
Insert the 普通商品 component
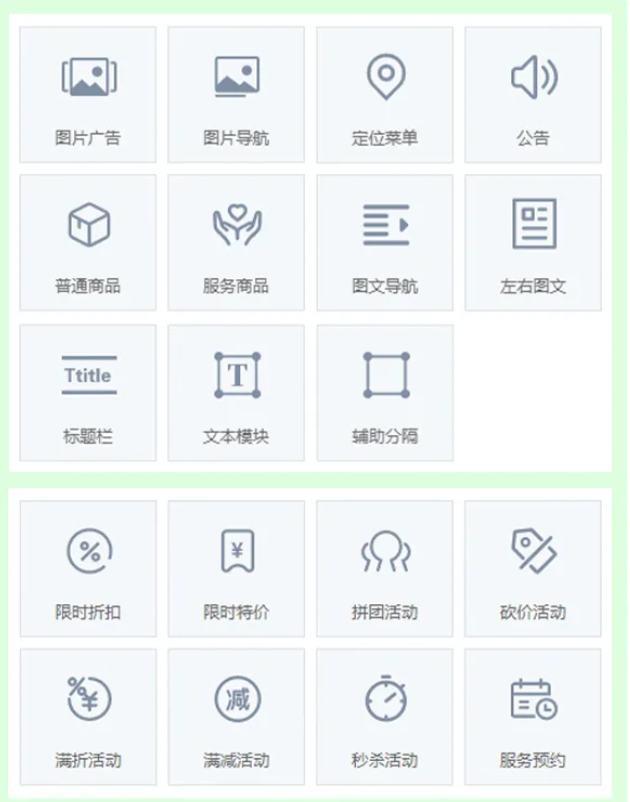[88, 243]
